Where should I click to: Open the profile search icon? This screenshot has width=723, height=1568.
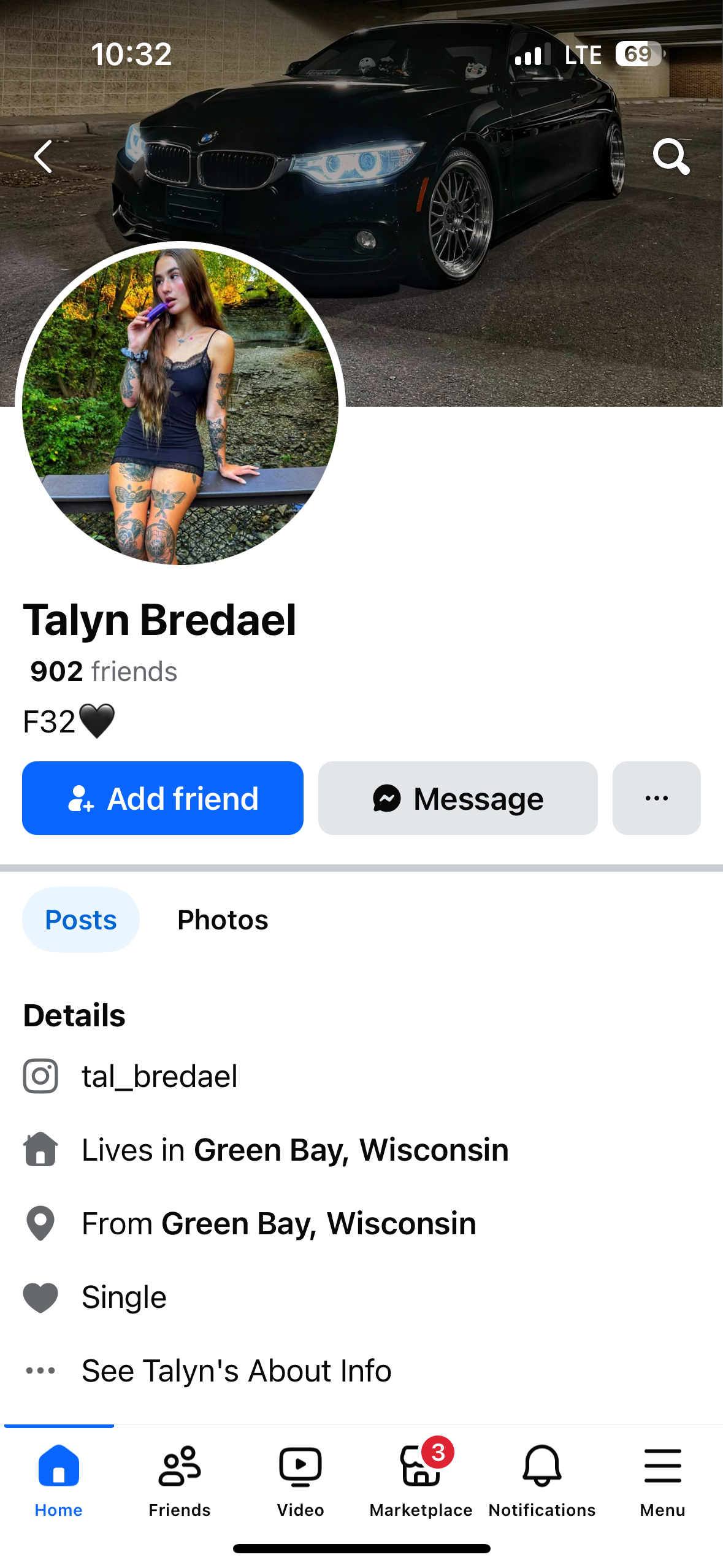(x=671, y=156)
